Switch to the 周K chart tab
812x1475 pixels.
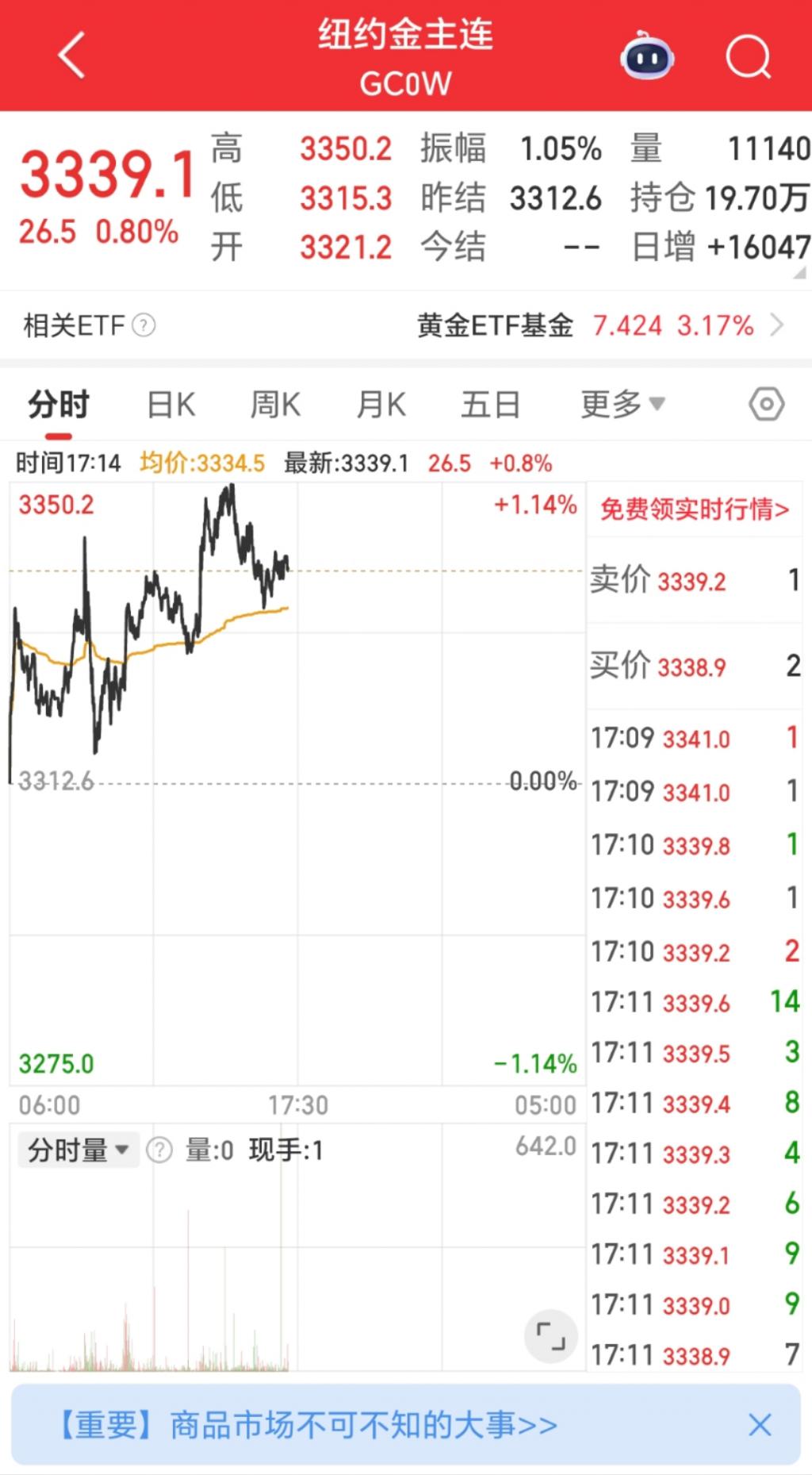coord(275,405)
